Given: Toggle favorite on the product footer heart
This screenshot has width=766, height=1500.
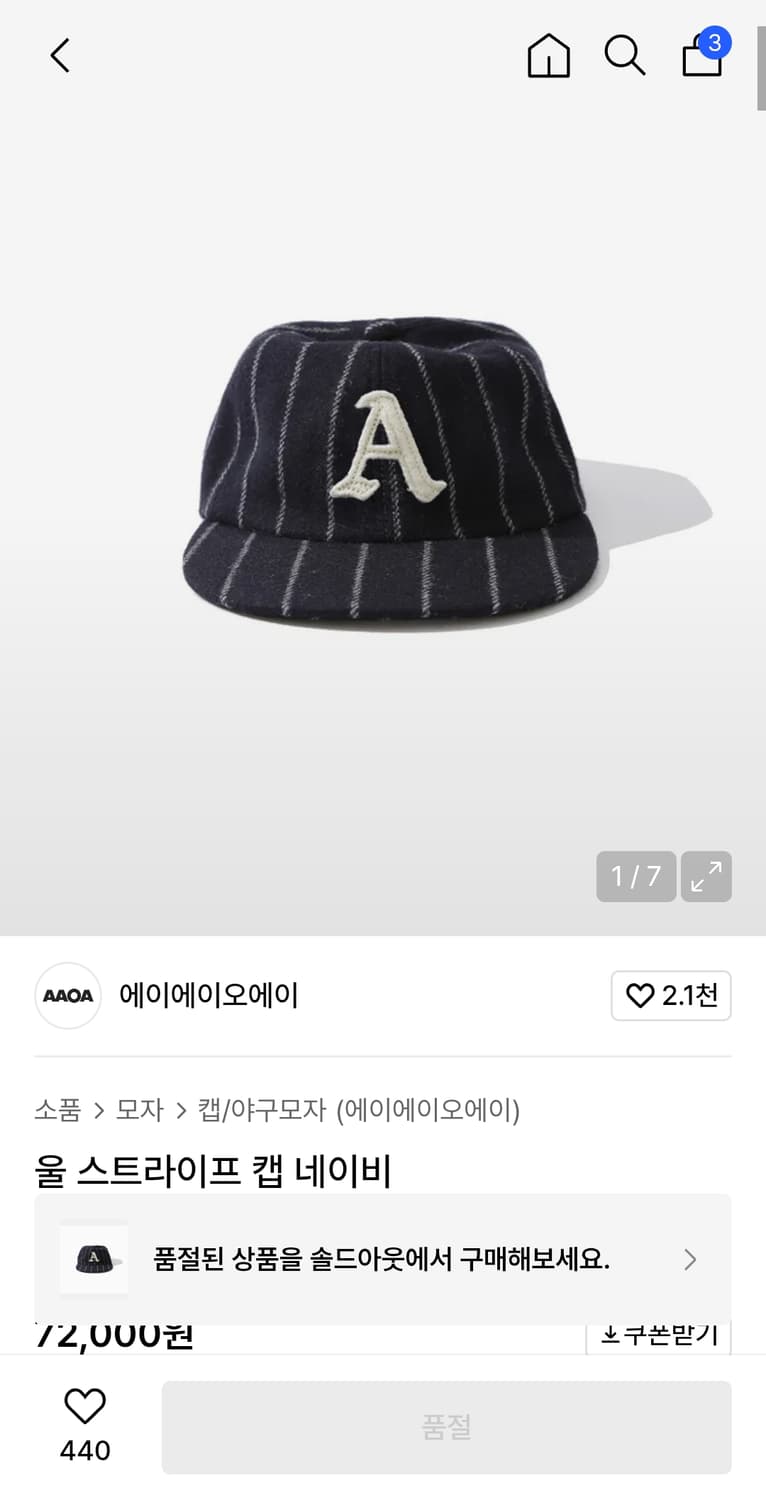Looking at the screenshot, I should tap(85, 1406).
